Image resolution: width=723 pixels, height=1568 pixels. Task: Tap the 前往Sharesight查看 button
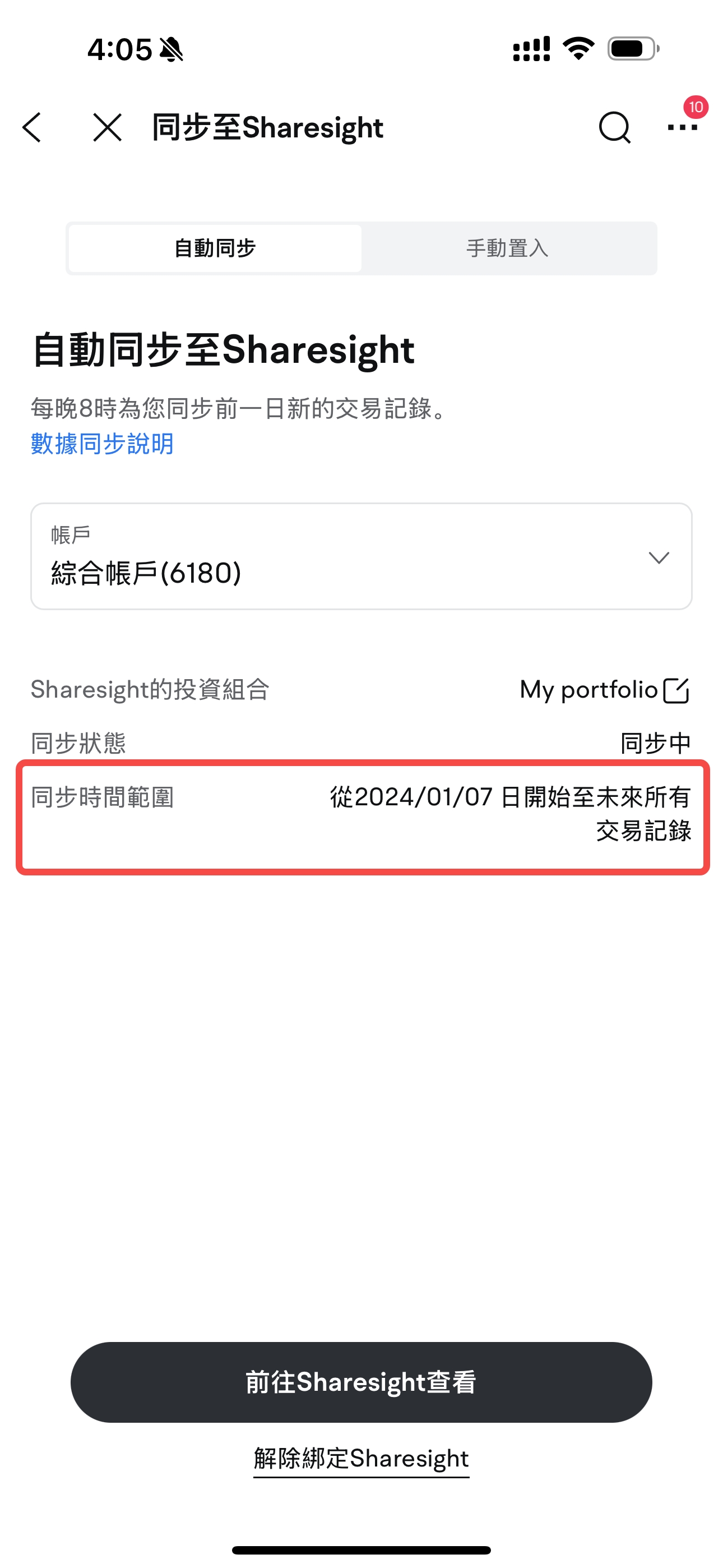[361, 1382]
